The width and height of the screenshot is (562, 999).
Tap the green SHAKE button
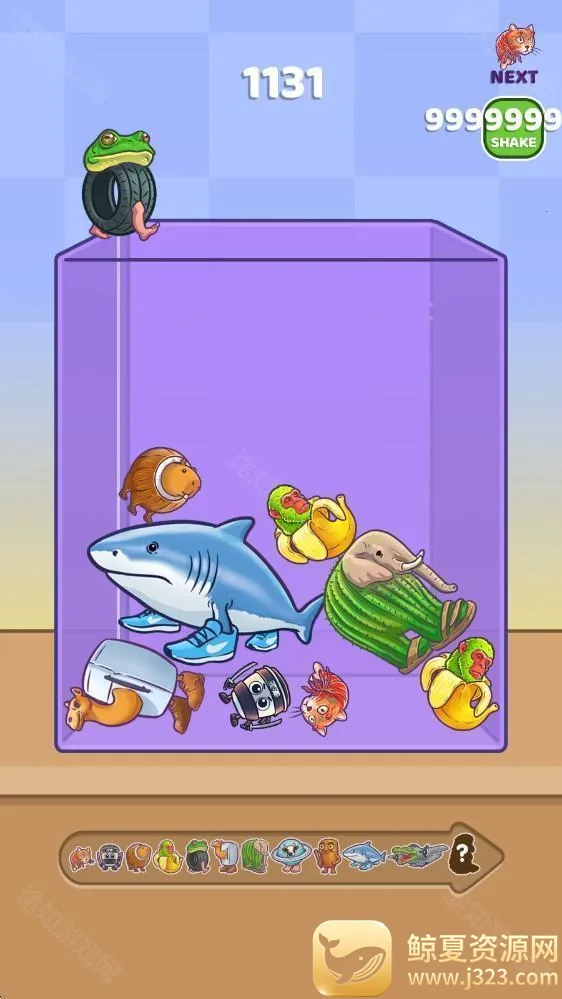click(514, 128)
